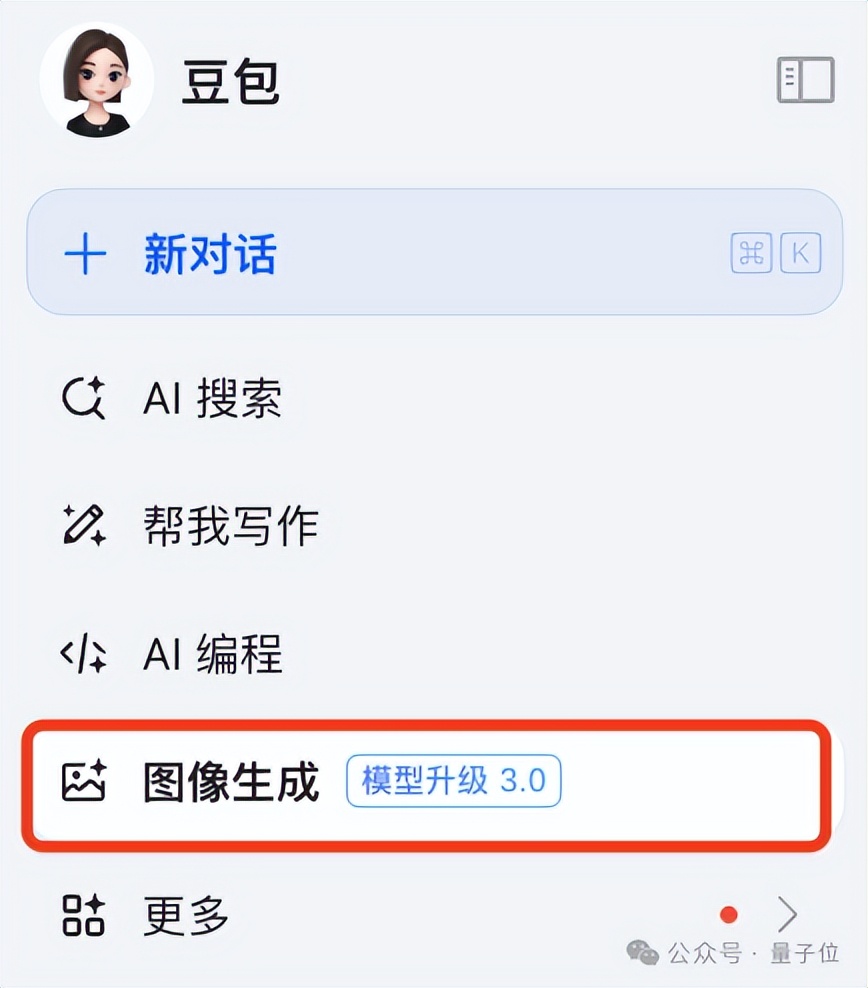The height and width of the screenshot is (988, 868).
Task: Select 帮我写作
Action: coord(230,526)
